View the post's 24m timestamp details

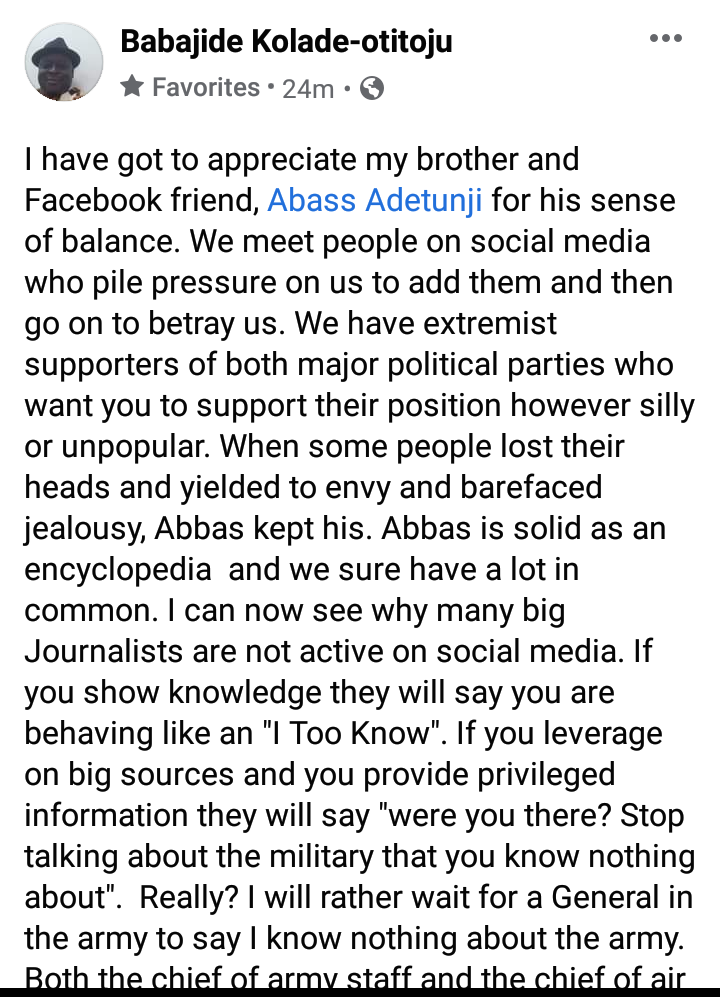point(308,89)
